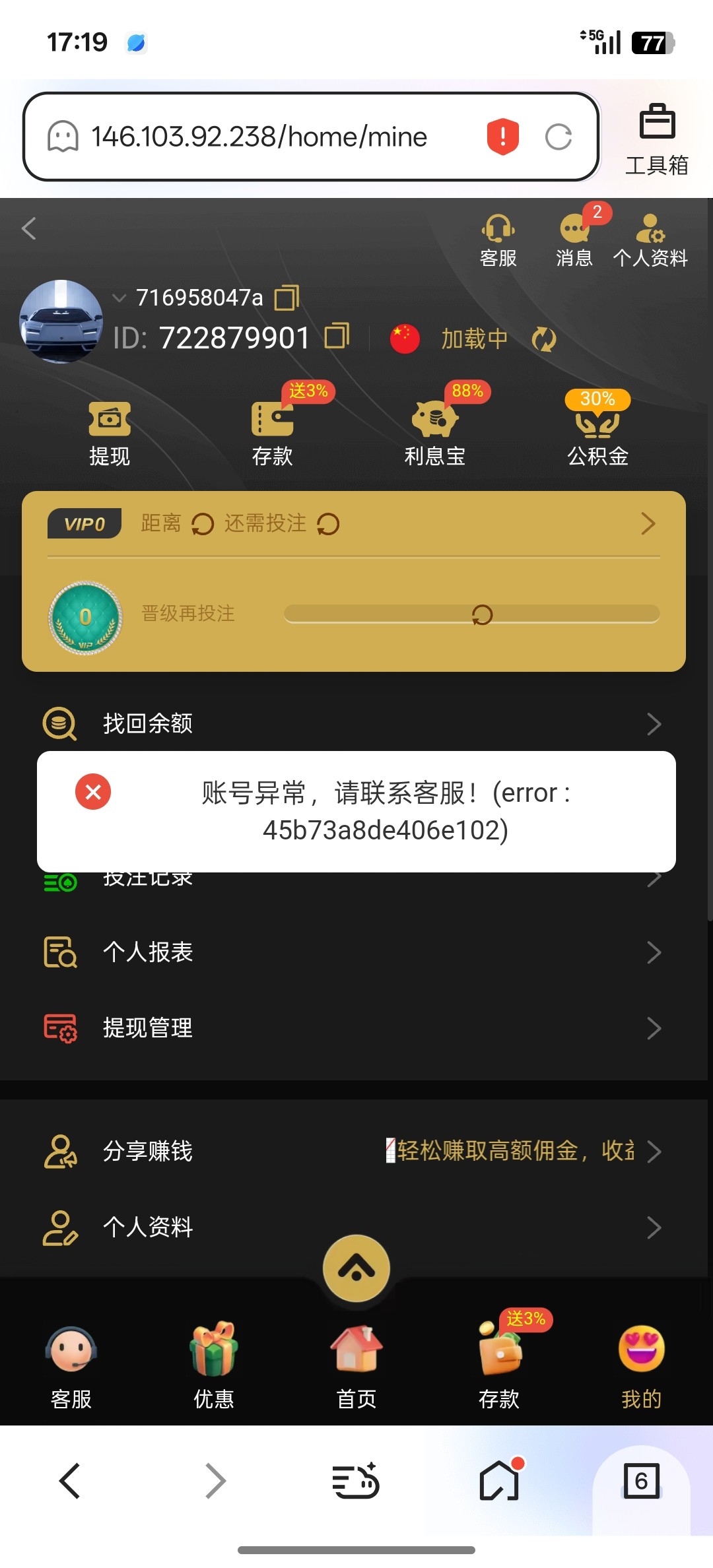
Task: Click the copy icon next to ID 722879901
Action: click(x=337, y=337)
